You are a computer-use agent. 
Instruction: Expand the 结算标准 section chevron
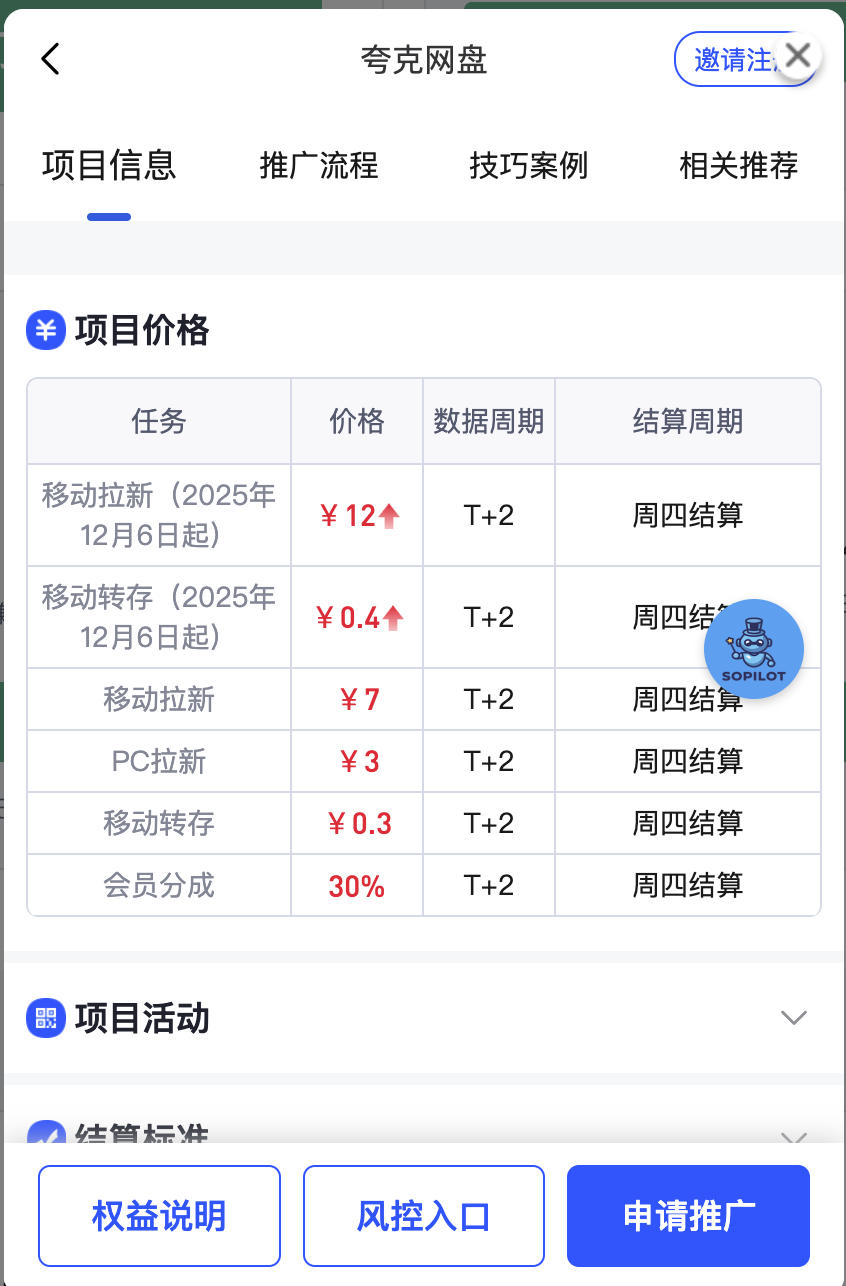click(x=793, y=1139)
